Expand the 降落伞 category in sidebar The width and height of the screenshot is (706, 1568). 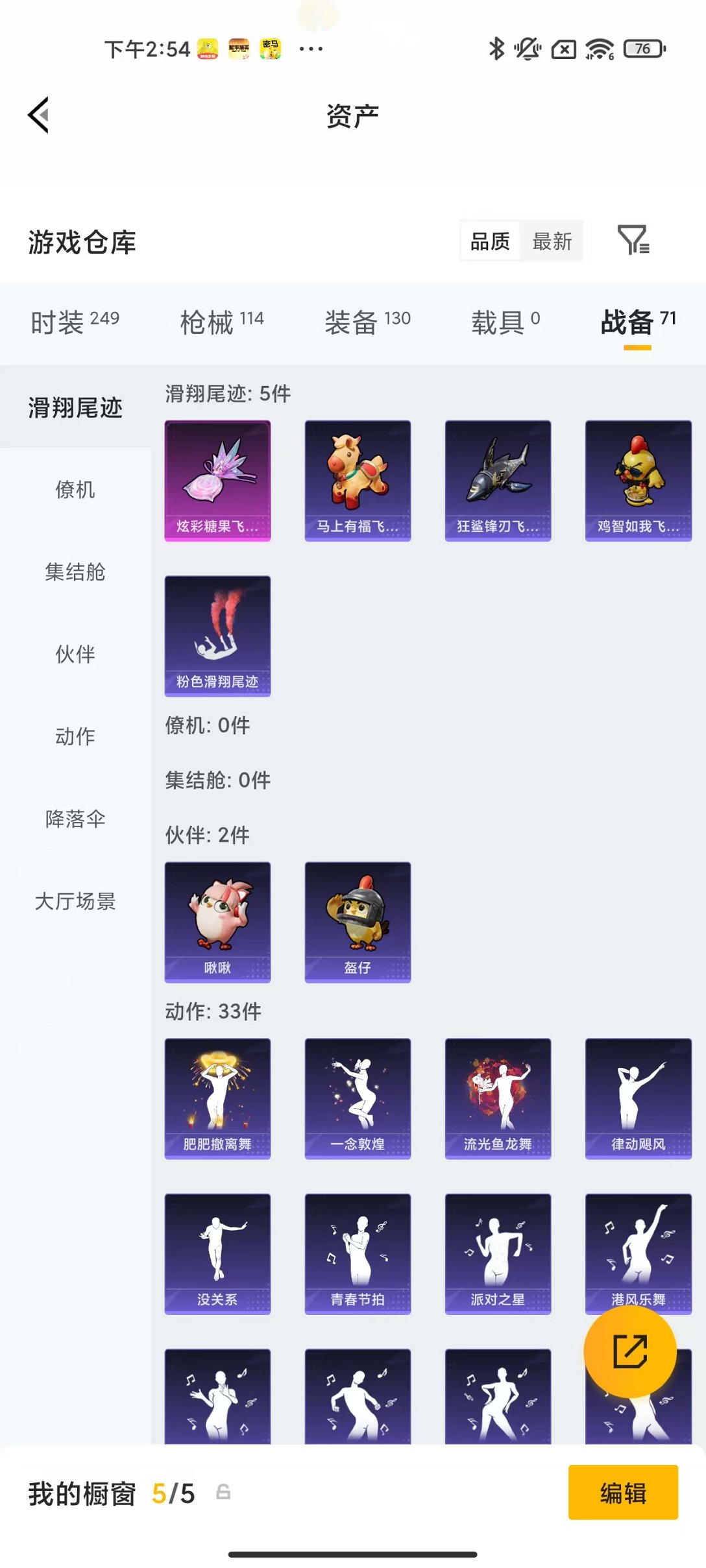[75, 819]
